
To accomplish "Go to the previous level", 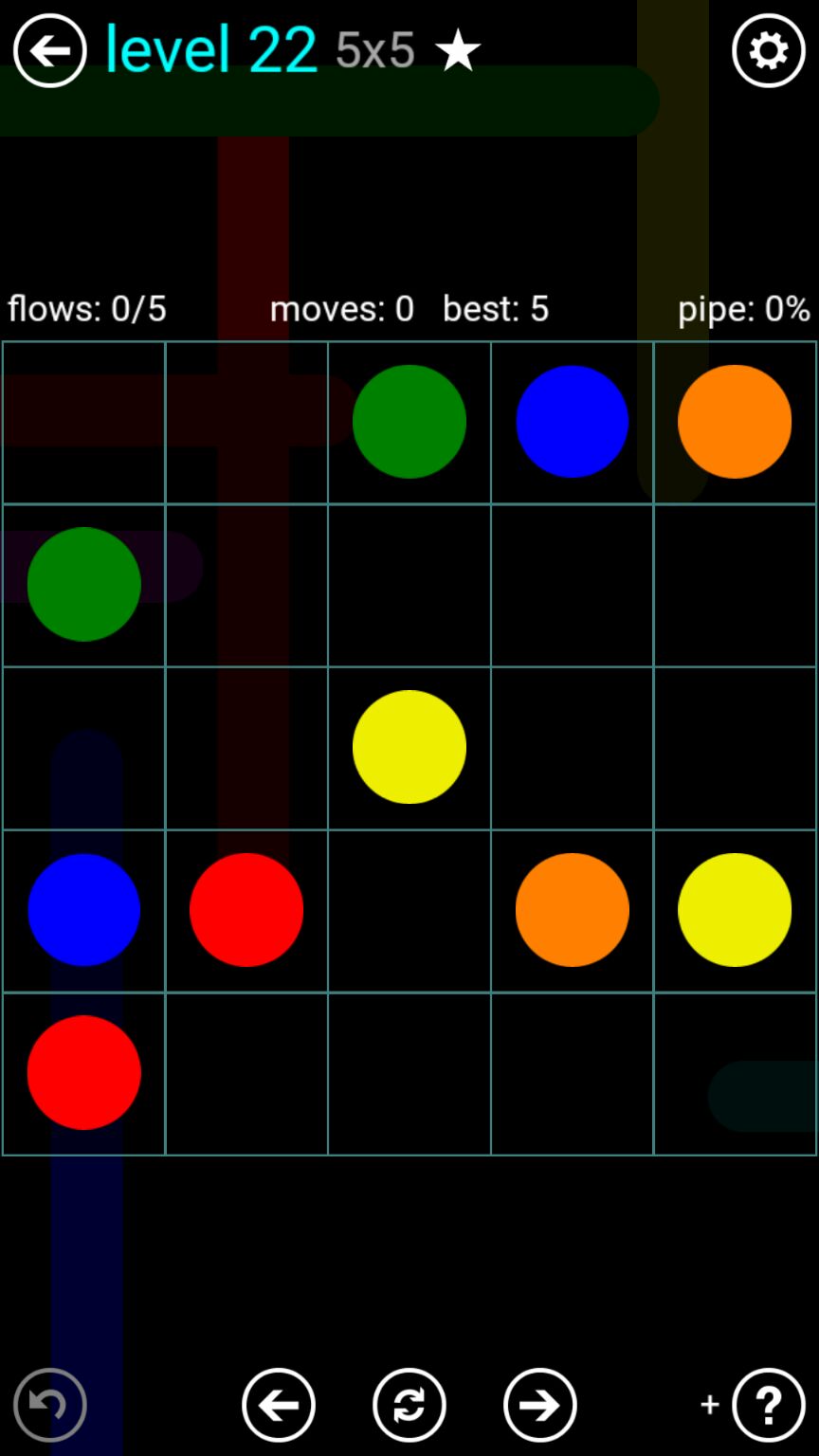I will pyautogui.click(x=278, y=1404).
